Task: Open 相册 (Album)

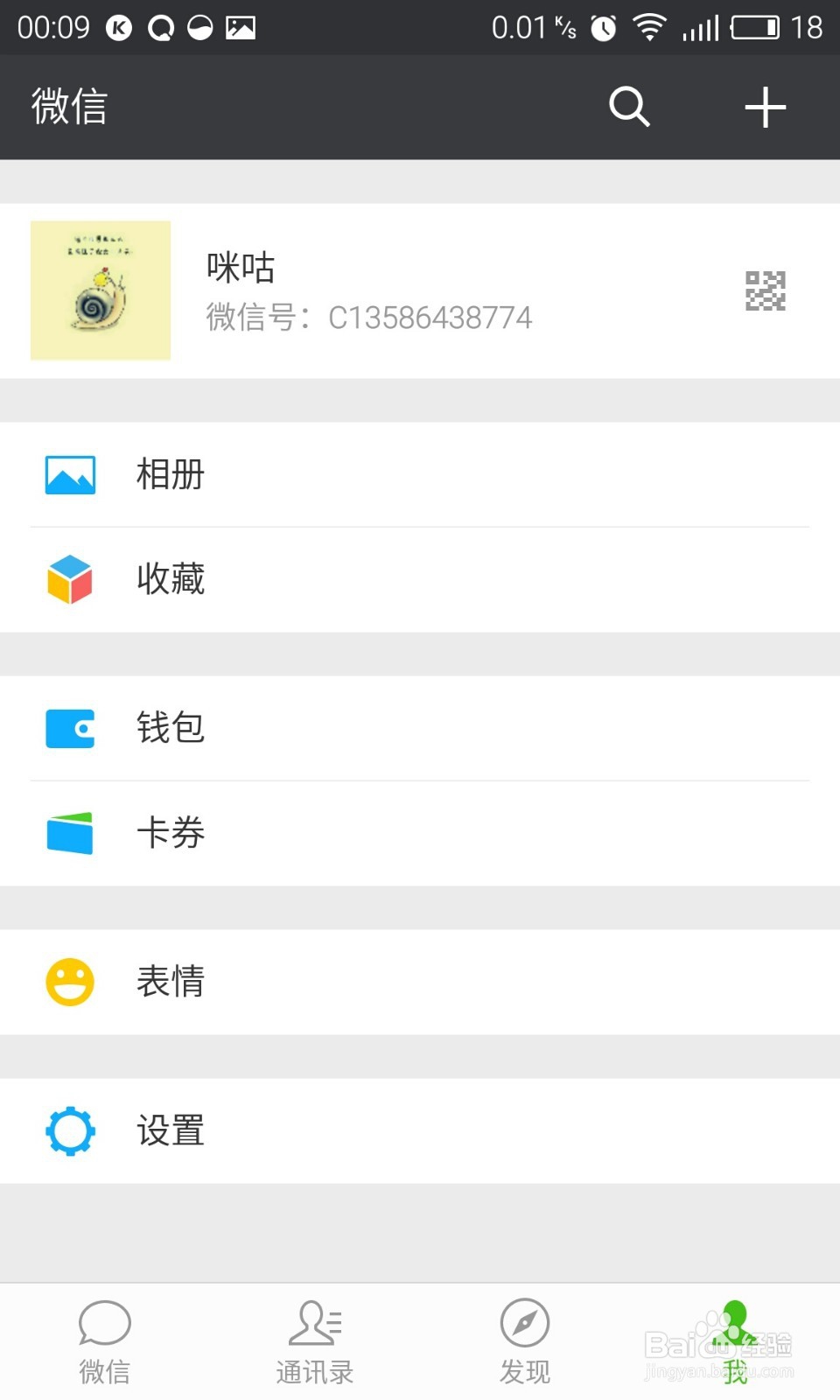Action: pos(420,474)
